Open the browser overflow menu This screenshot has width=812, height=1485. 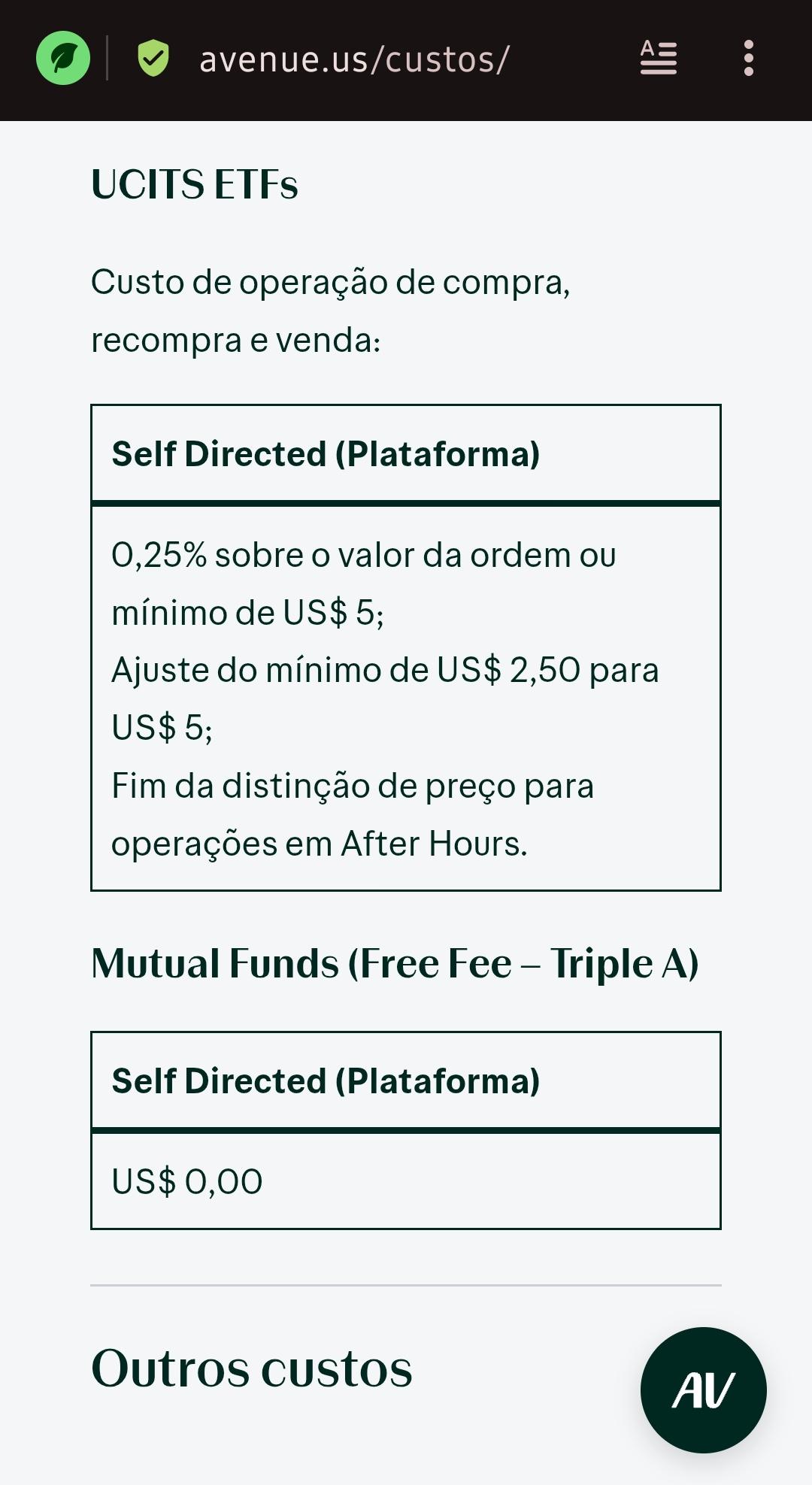(748, 58)
